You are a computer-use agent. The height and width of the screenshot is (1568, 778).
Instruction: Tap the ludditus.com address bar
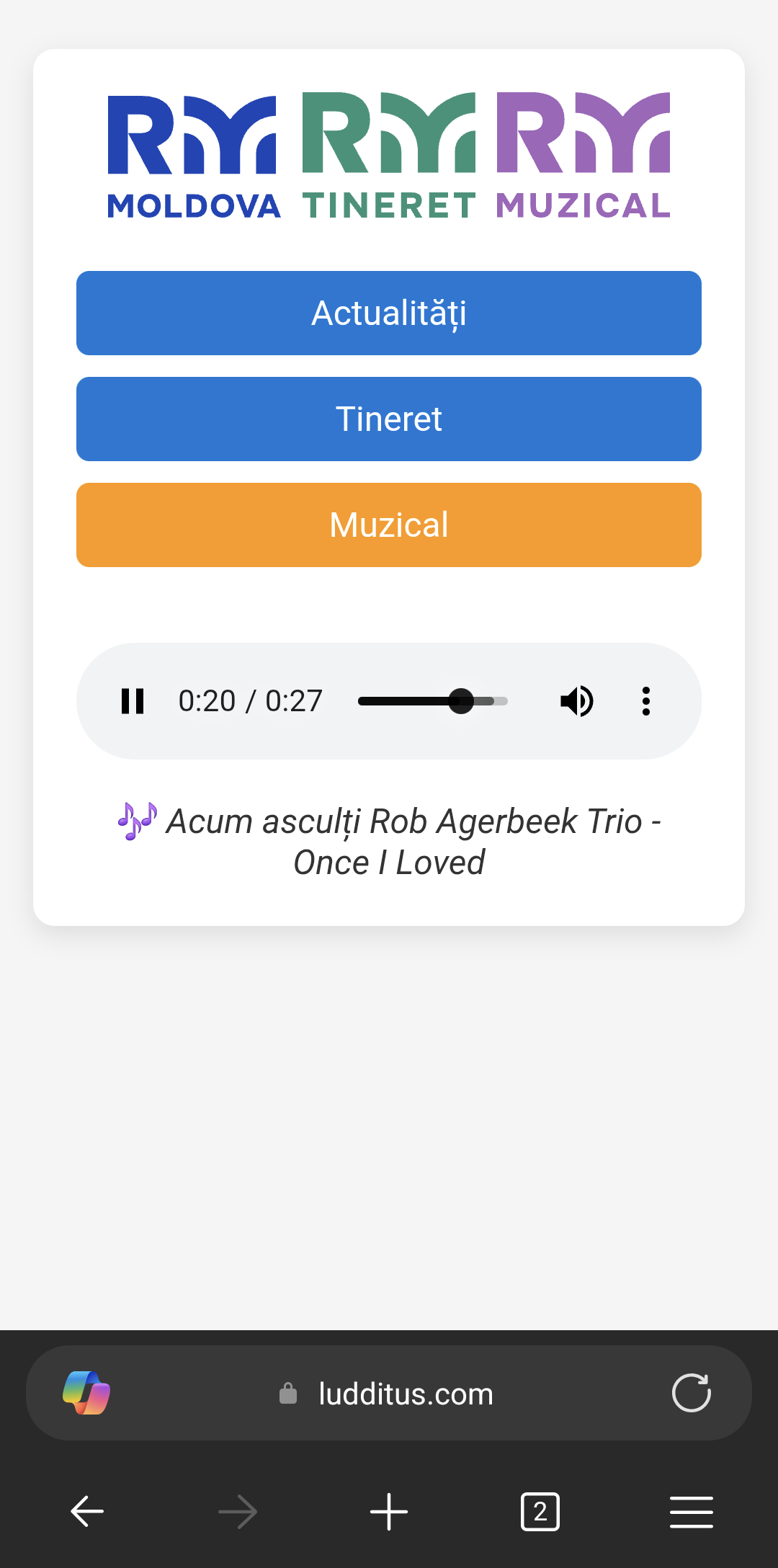(389, 1393)
